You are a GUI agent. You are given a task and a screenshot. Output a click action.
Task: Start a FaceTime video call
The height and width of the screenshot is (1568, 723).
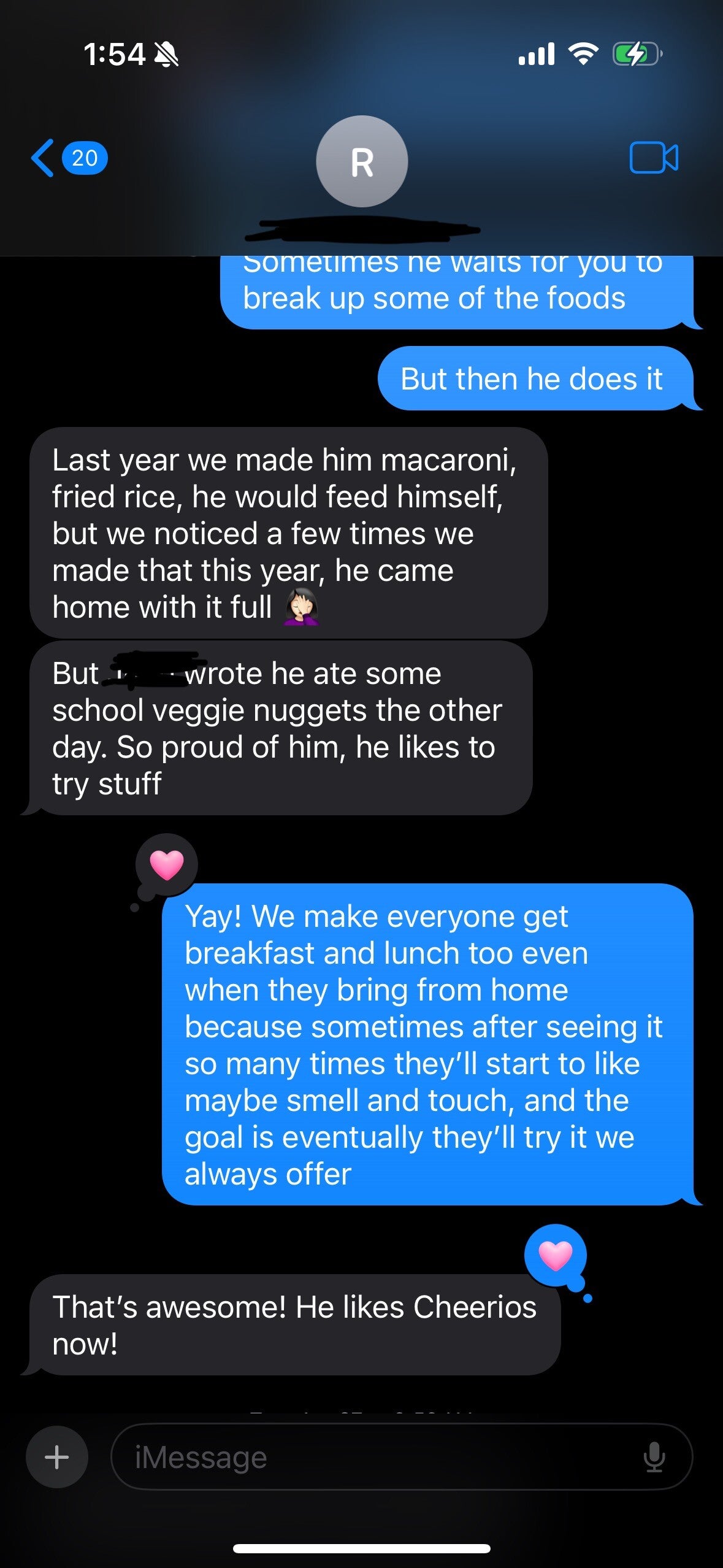(x=654, y=158)
